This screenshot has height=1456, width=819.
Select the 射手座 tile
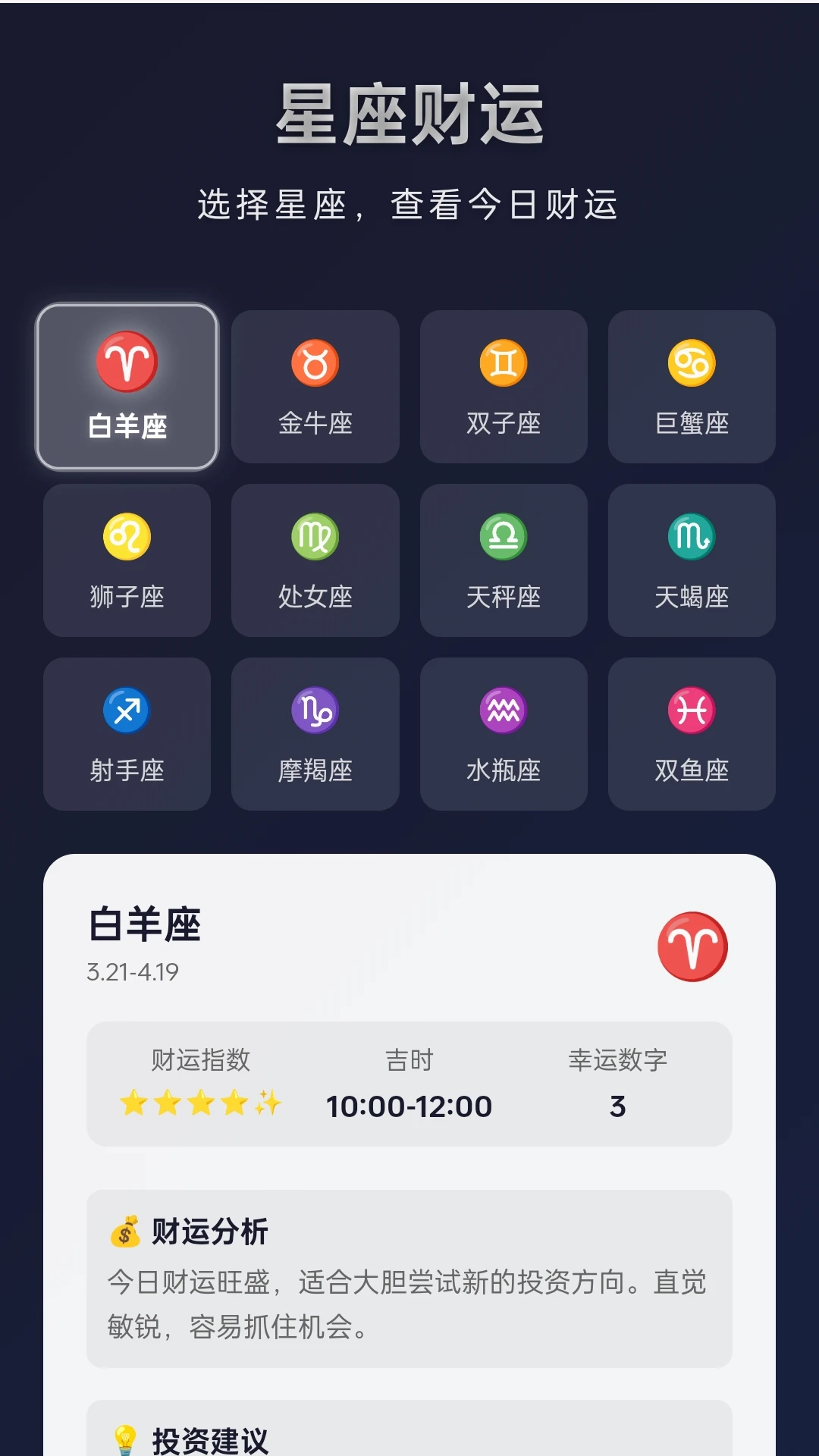pyautogui.click(x=127, y=734)
